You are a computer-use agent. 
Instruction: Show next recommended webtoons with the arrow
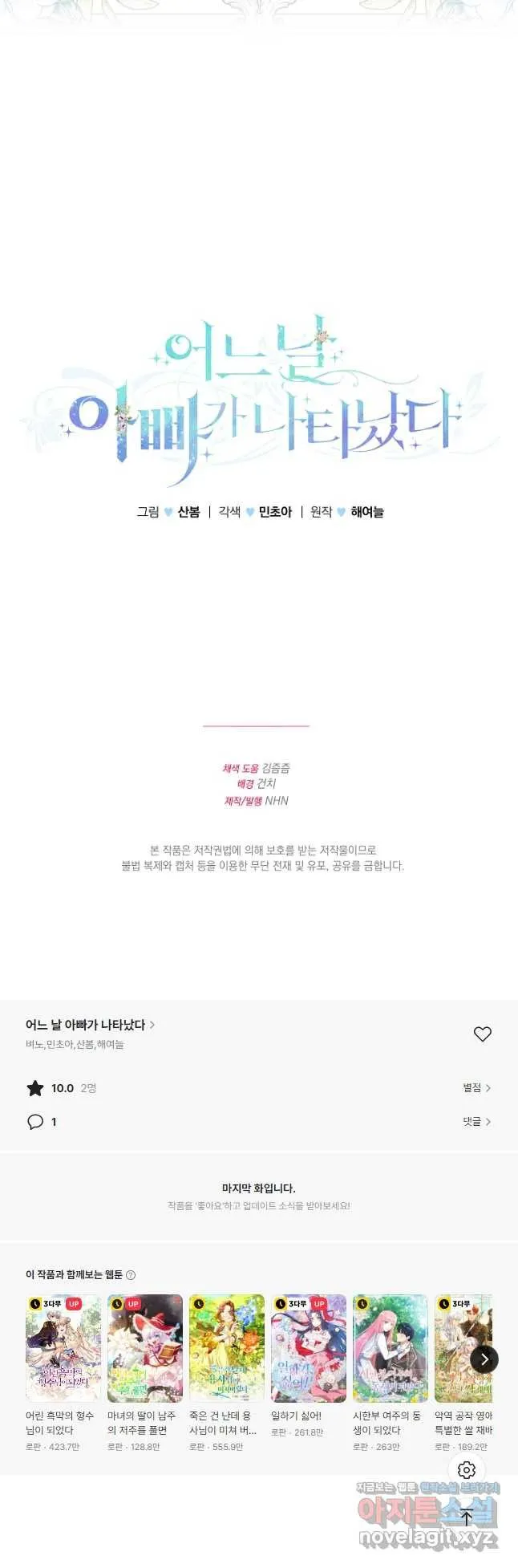[484, 1359]
